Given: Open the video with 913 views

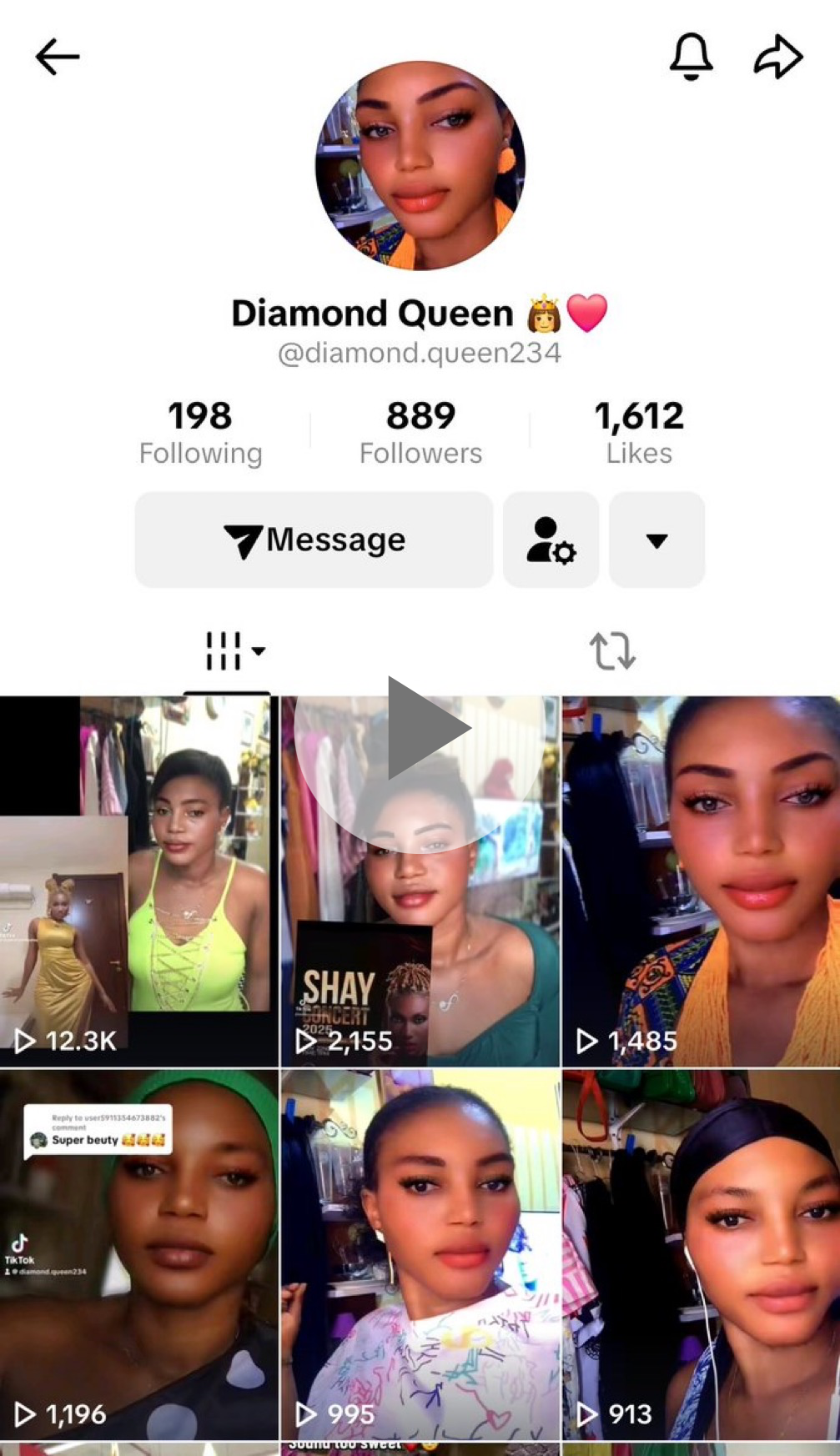Looking at the screenshot, I should (x=701, y=1254).
